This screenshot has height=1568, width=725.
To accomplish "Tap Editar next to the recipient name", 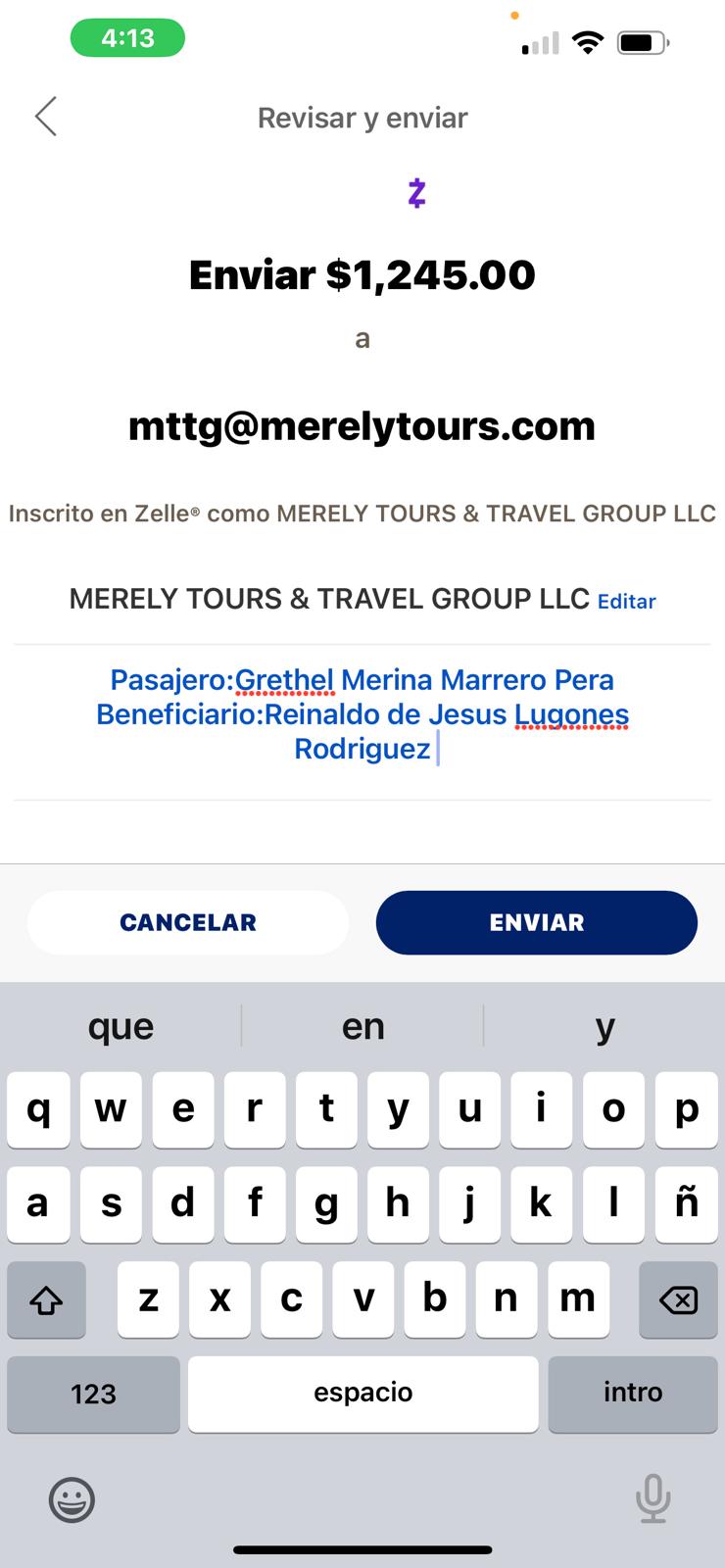I will pyautogui.click(x=627, y=602).
